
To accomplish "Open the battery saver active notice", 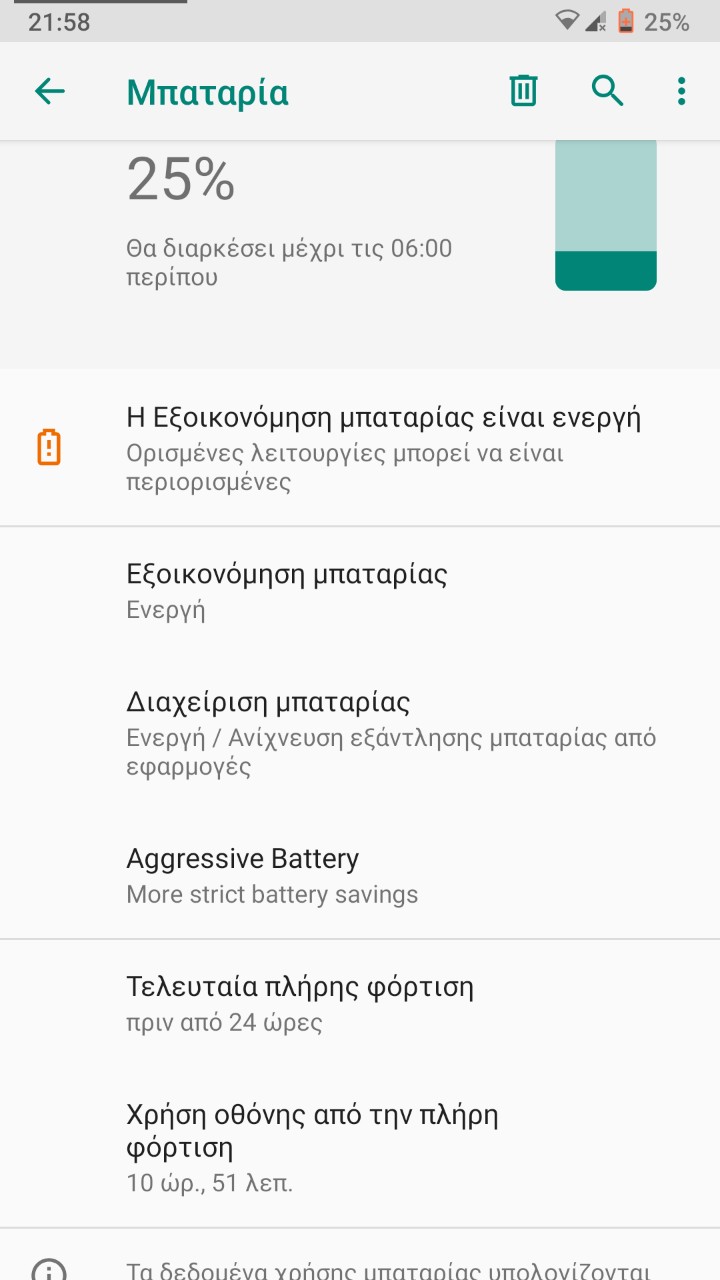I will (360, 448).
